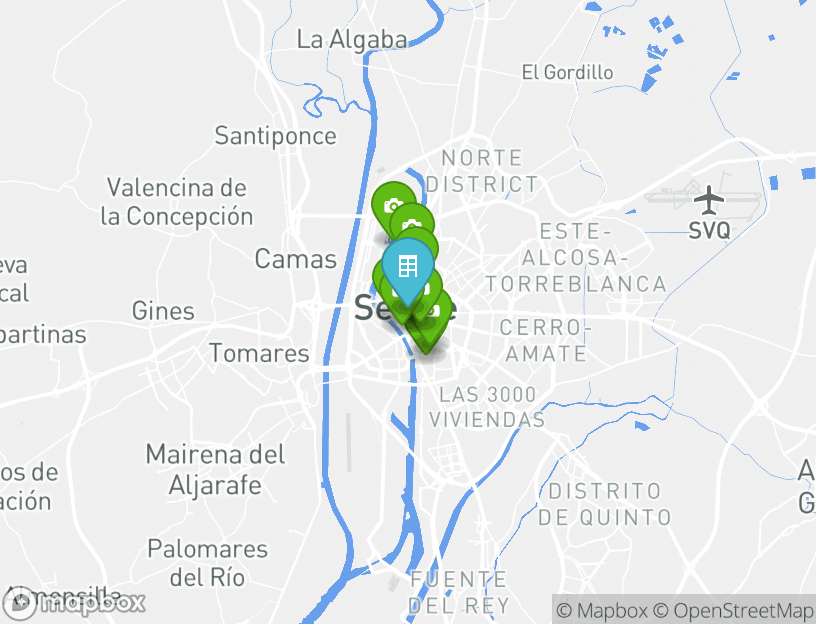Open the © Mapbox attribution link
This screenshot has height=624, width=816.
point(602,610)
